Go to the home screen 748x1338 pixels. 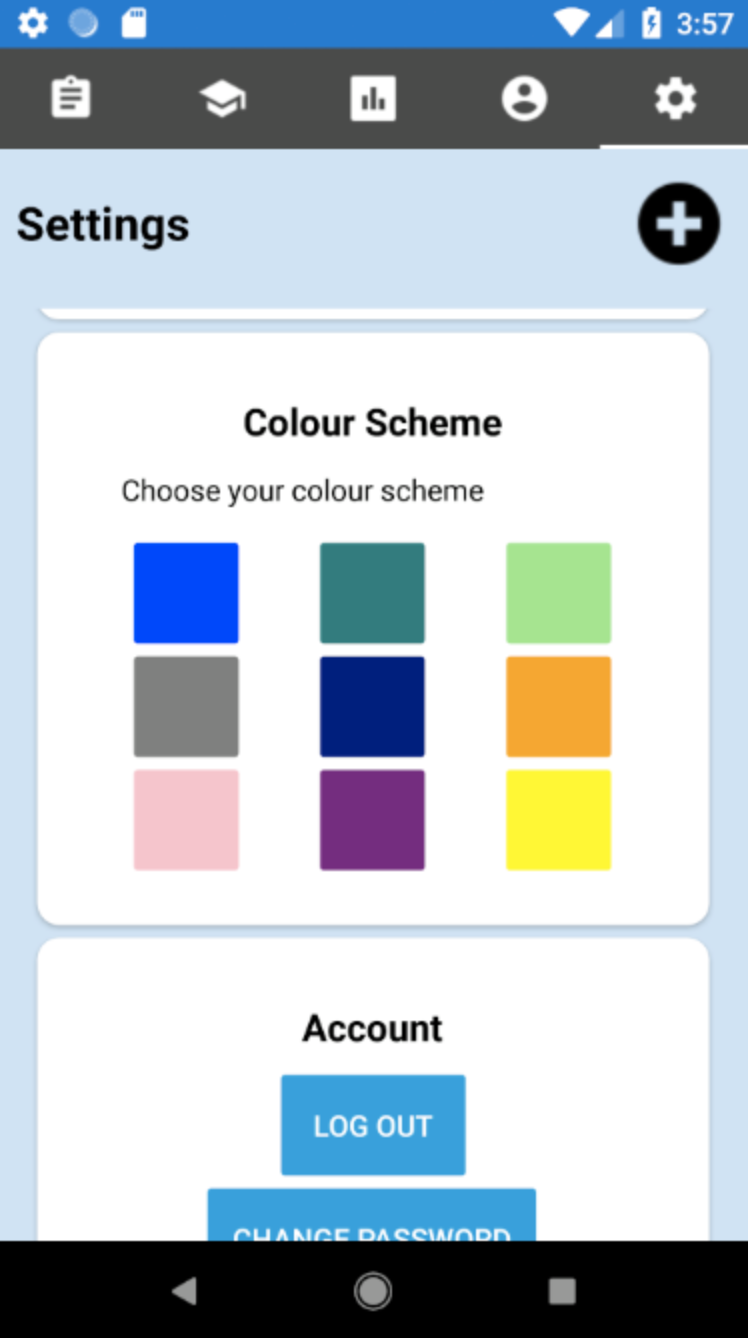pos(373,1291)
